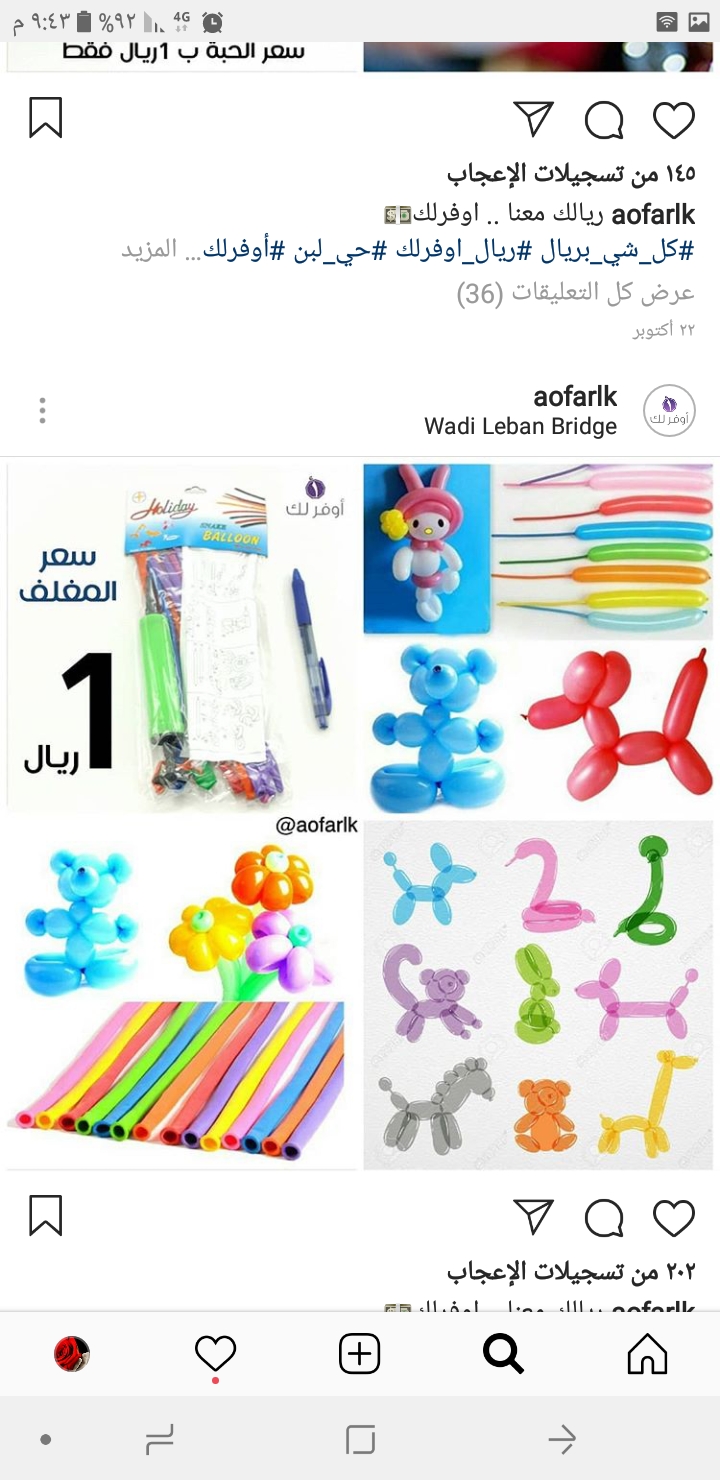720x1480 pixels.
Task: View all 36 comments
Action: coord(575,293)
